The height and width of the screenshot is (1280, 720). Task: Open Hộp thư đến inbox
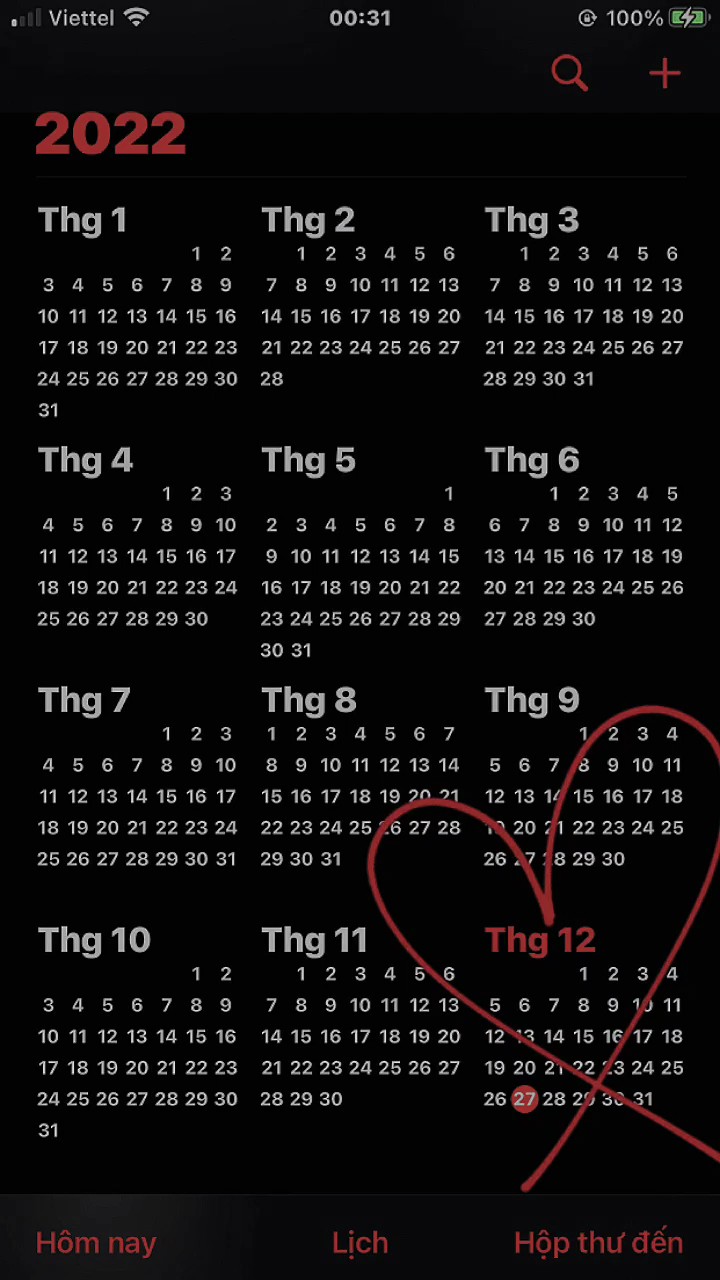[x=598, y=1243]
